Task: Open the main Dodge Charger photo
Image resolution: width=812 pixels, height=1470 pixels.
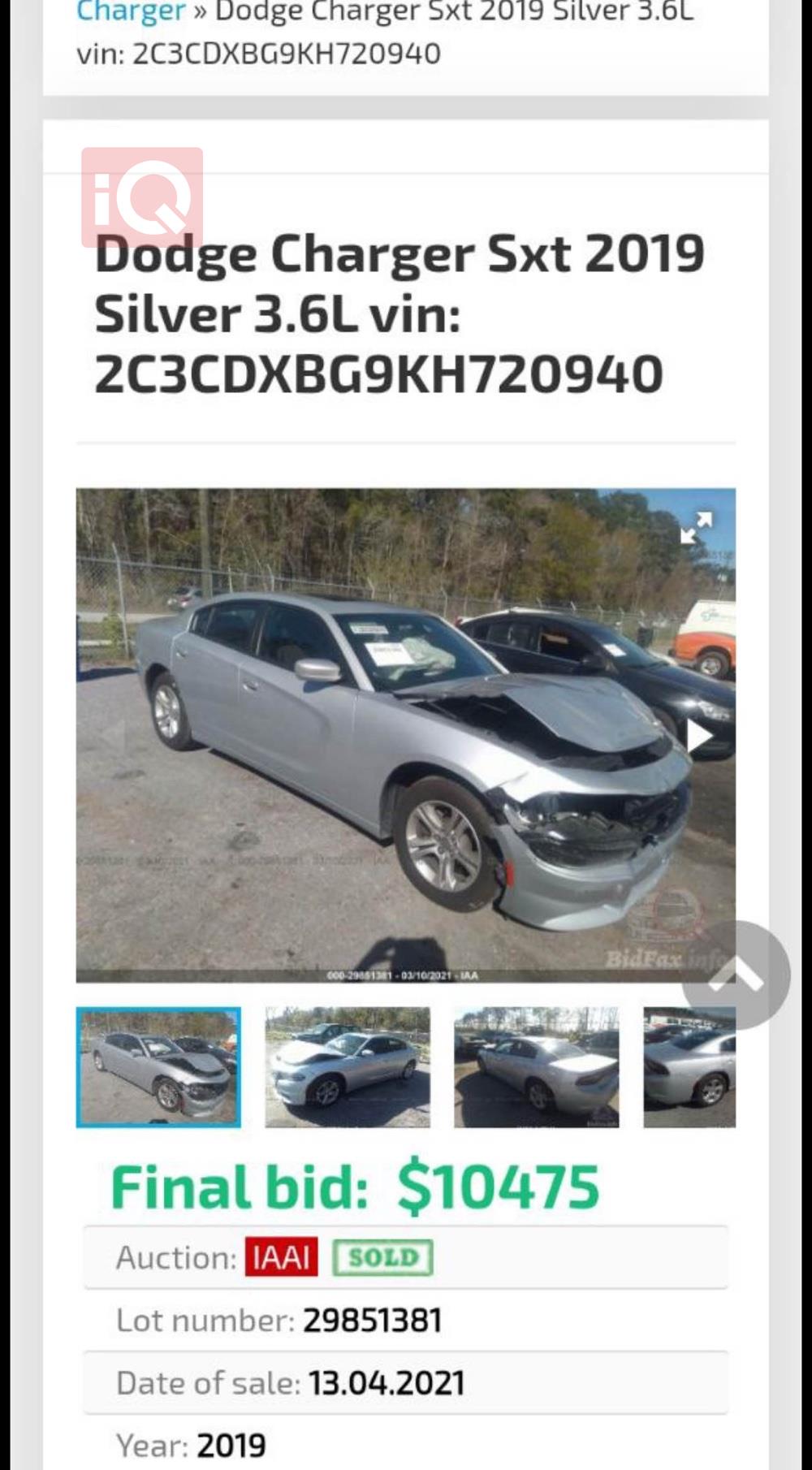Action: 390,735
